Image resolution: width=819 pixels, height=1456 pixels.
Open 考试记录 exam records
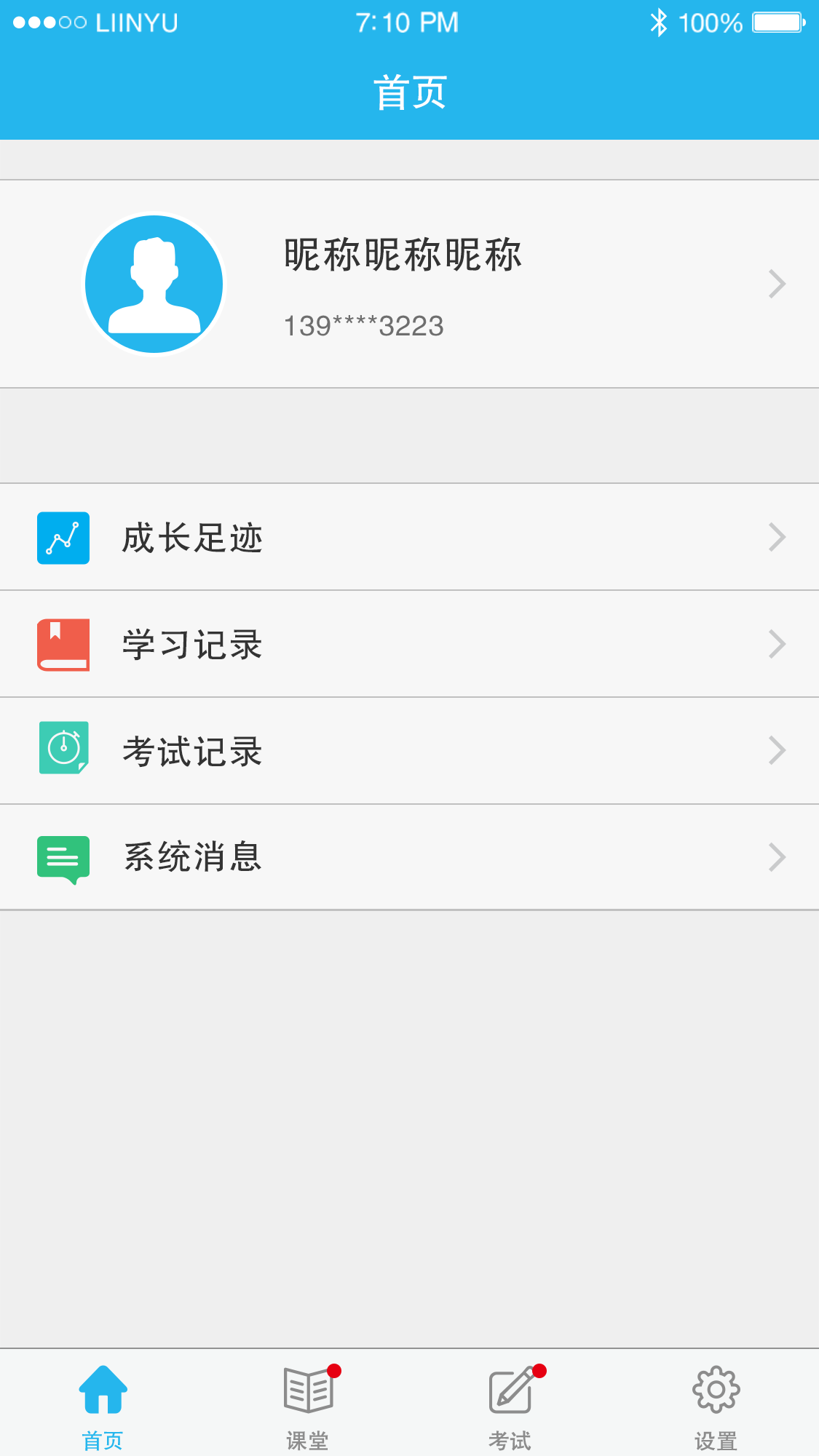tap(409, 751)
